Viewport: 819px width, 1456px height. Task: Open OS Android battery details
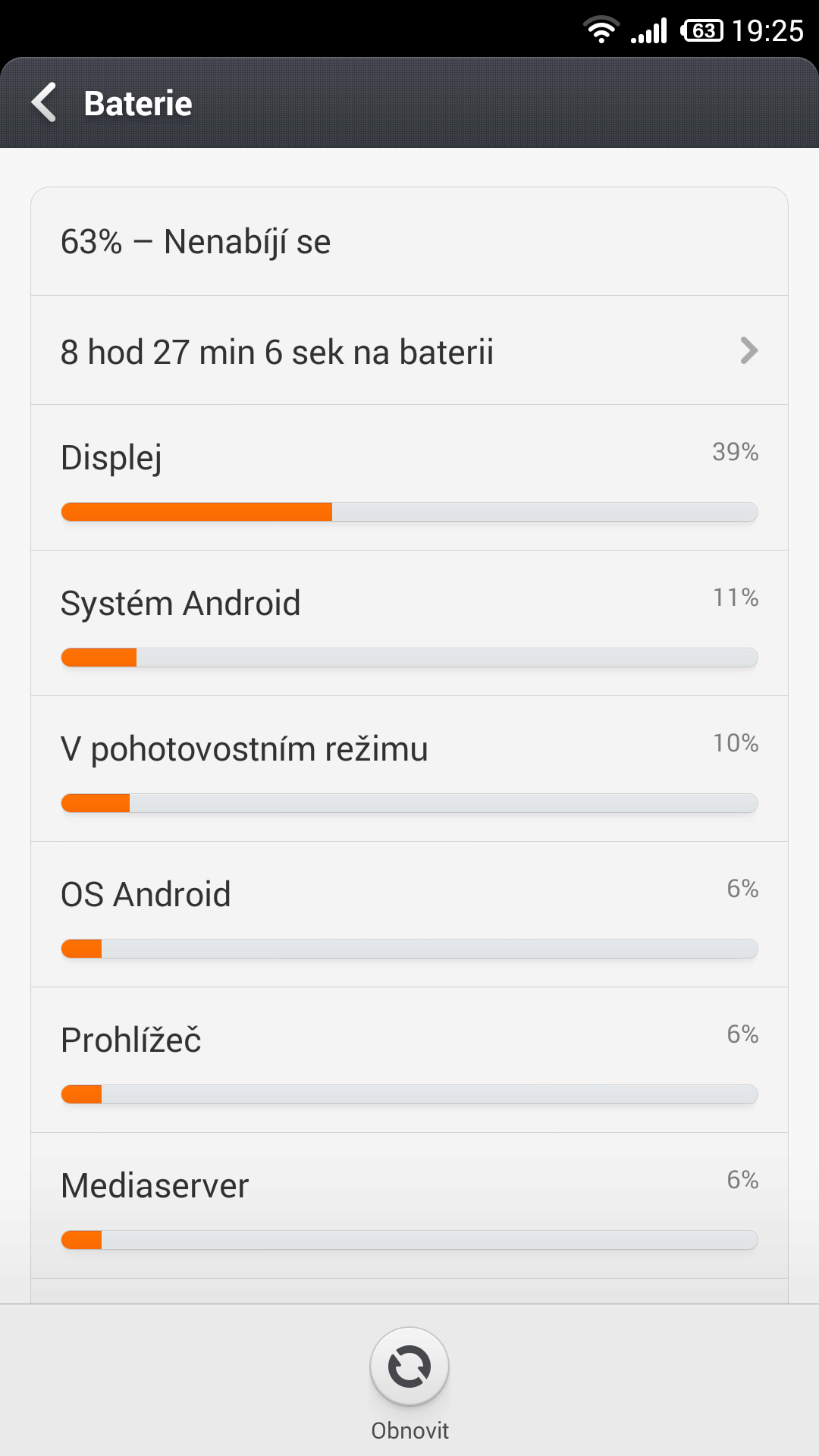(409, 915)
